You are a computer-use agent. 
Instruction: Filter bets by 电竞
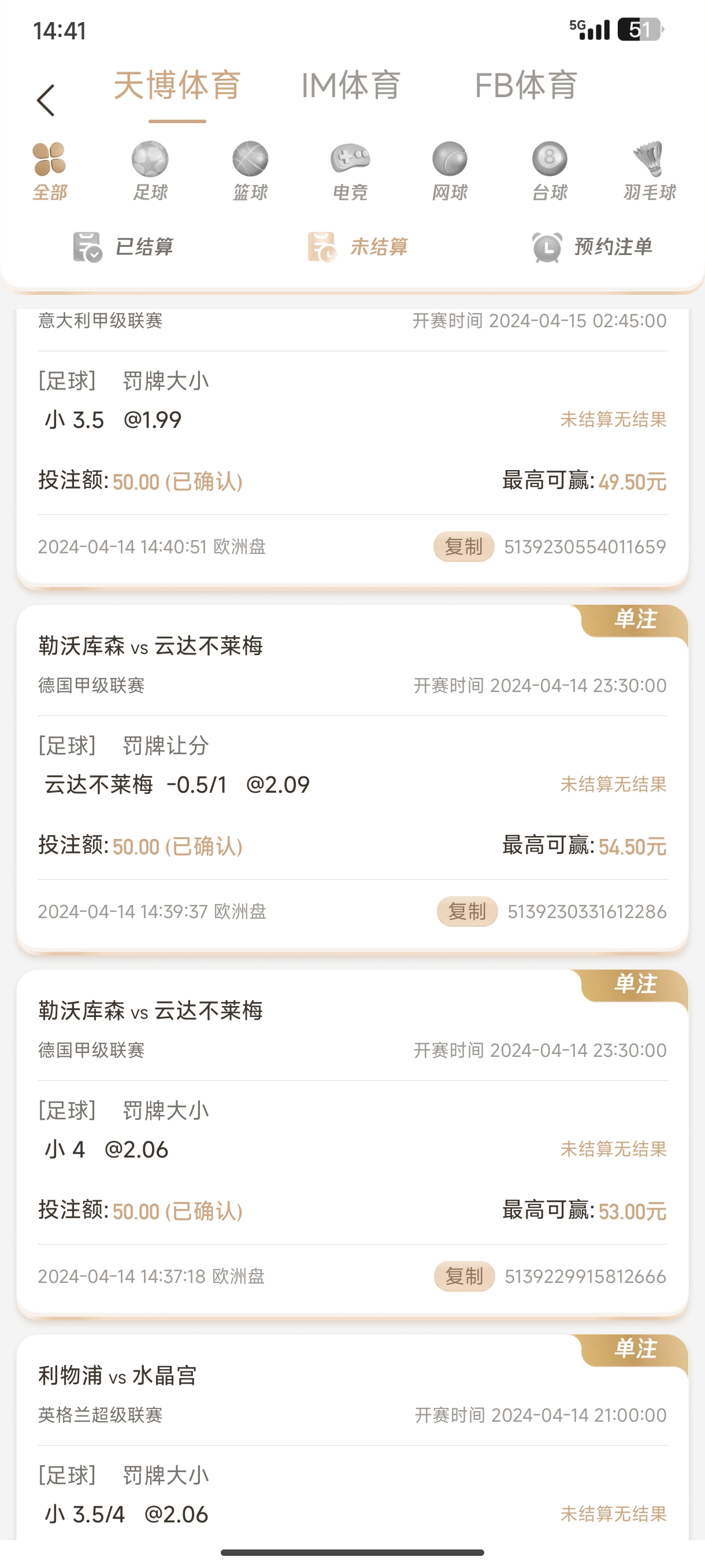pyautogui.click(x=350, y=171)
